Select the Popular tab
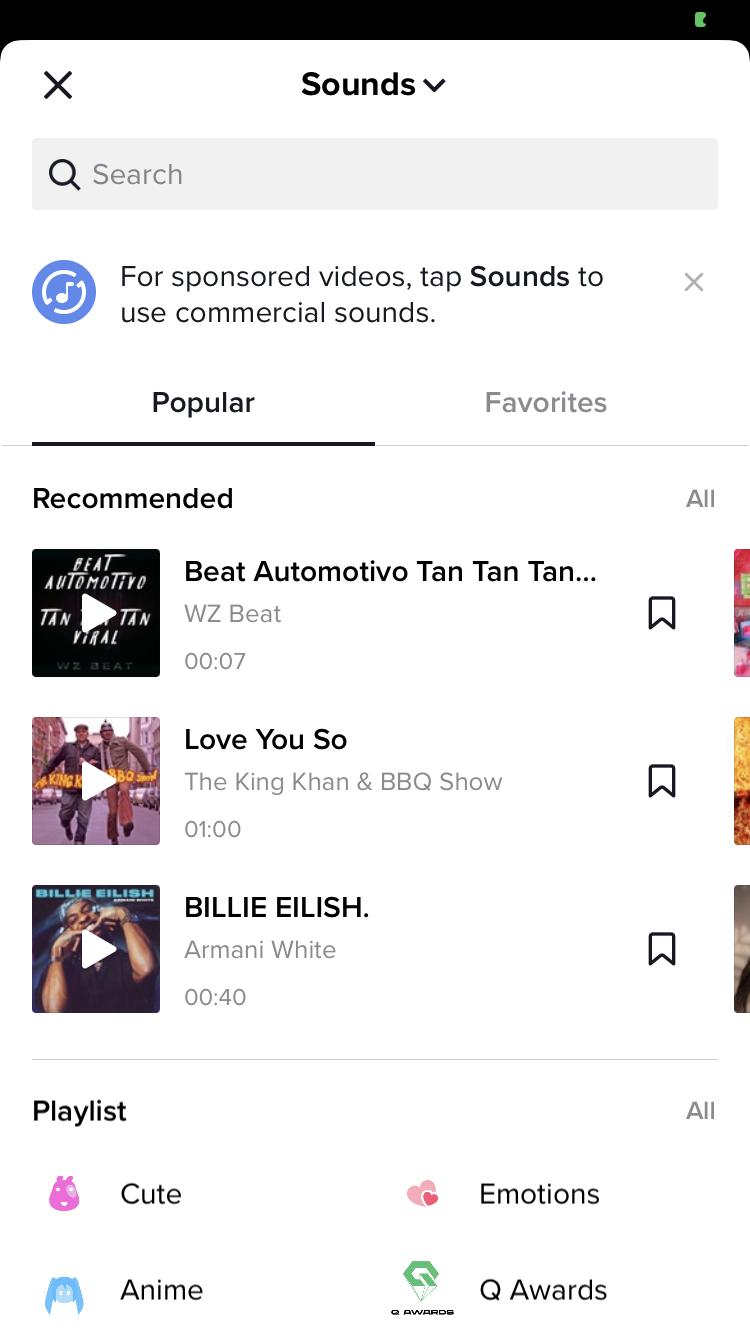Image resolution: width=750 pixels, height=1334 pixels. [x=203, y=402]
